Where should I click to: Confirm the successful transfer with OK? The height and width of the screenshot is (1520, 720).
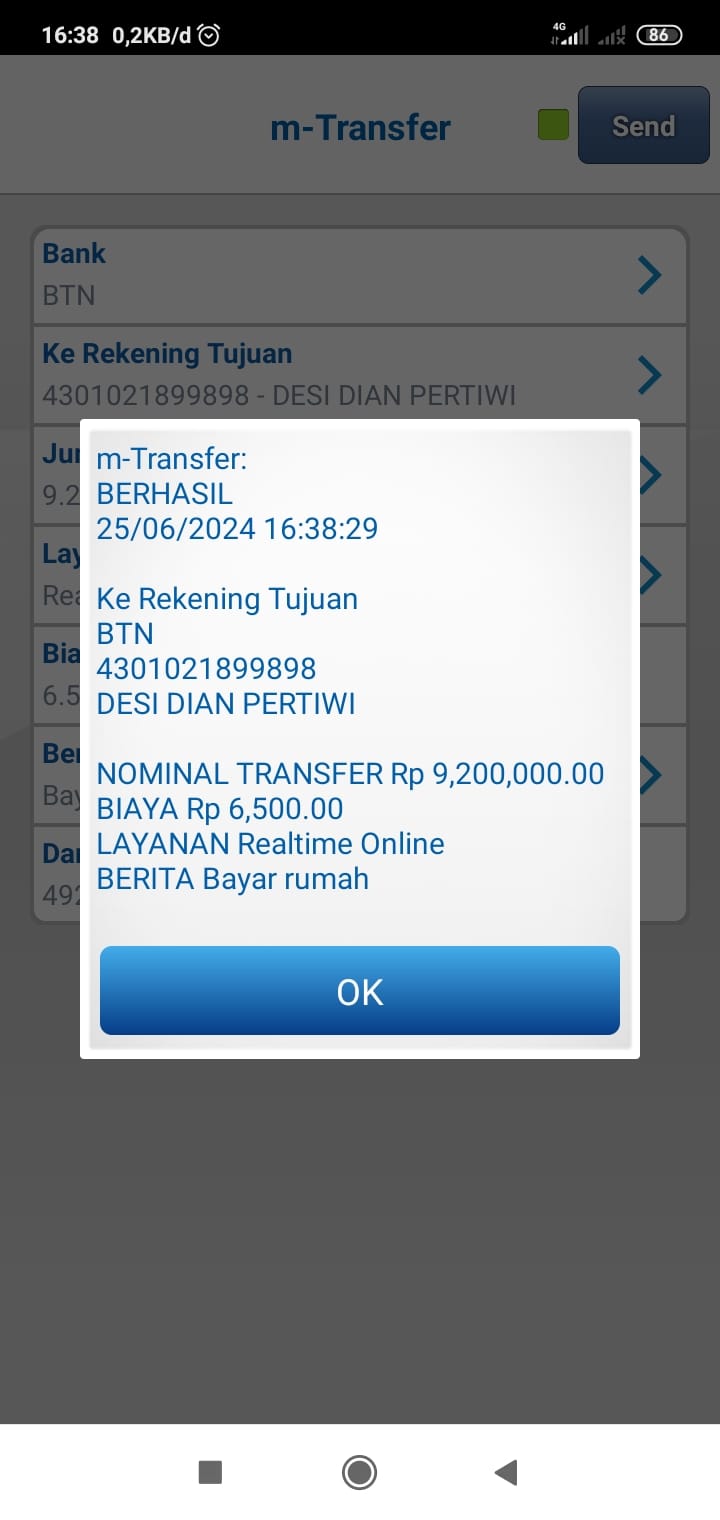pyautogui.click(x=360, y=990)
